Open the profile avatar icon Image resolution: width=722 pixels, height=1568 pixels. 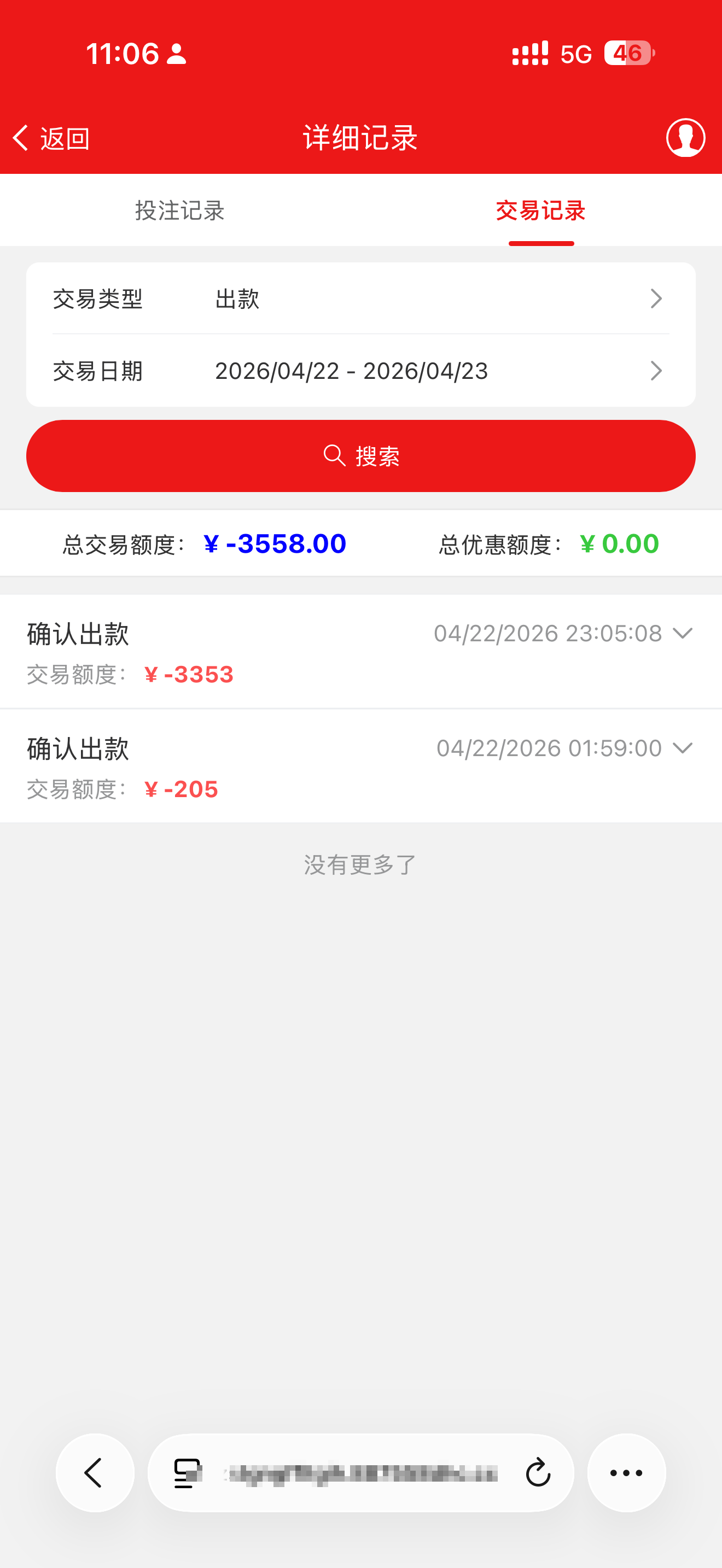(x=685, y=138)
